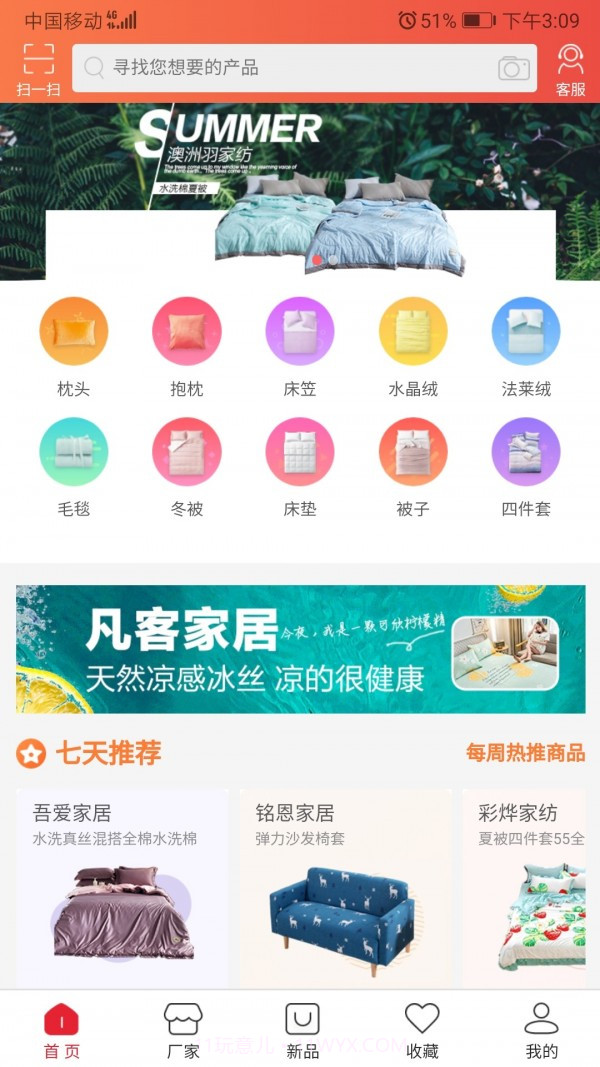Open the 水晶绒 category
600x1067 pixels.
tap(413, 346)
